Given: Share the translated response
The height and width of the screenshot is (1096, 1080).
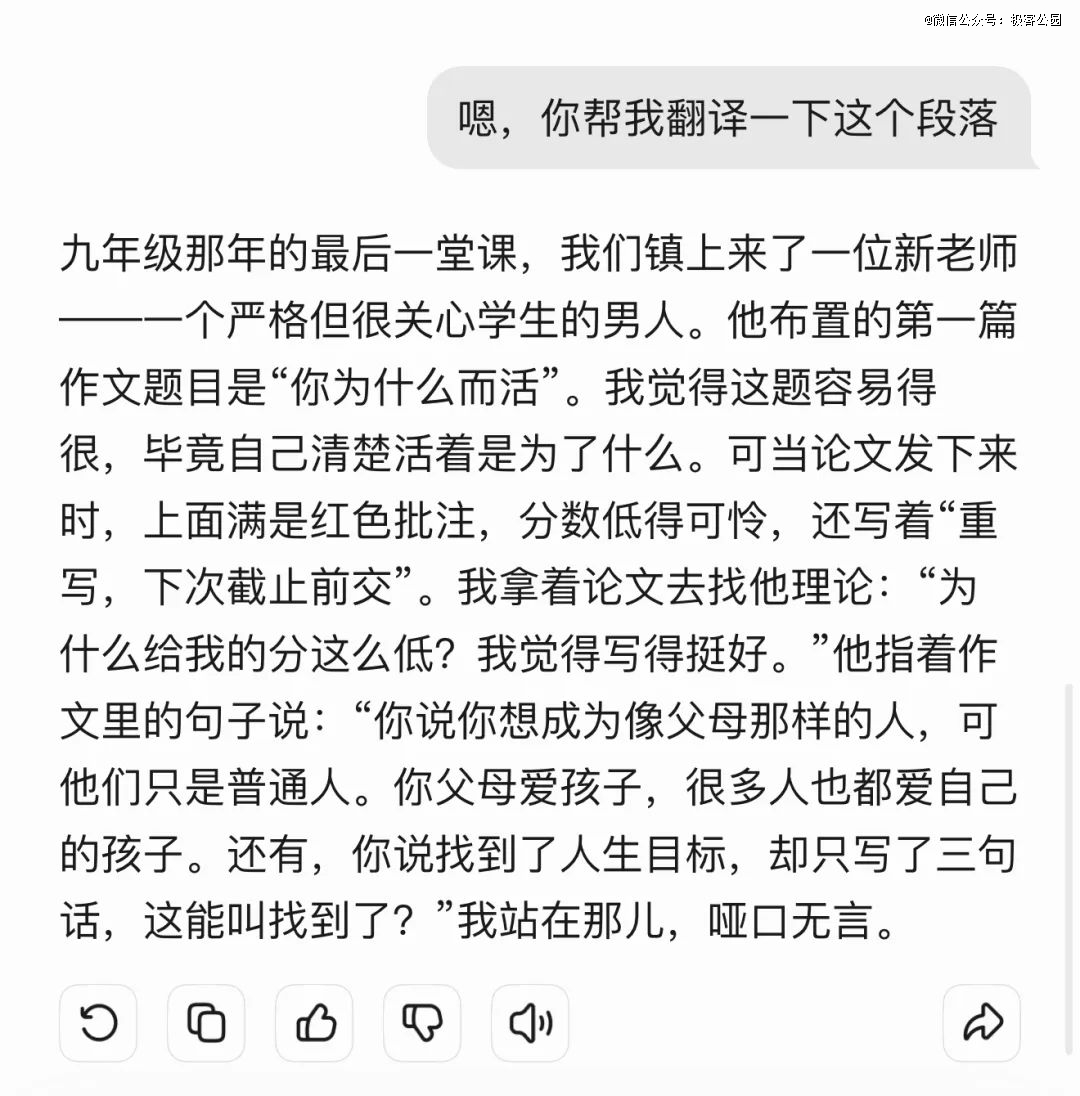Looking at the screenshot, I should click(x=981, y=1022).
